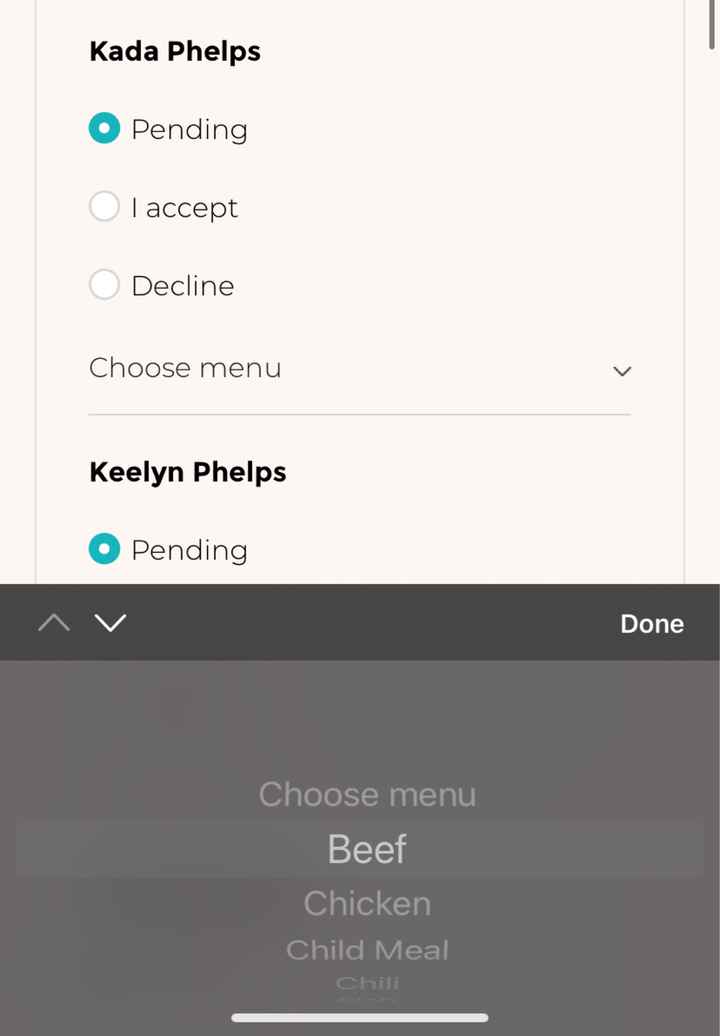
Task: Tap Keelyn's teal Pending radio indicator
Action: (x=104, y=549)
